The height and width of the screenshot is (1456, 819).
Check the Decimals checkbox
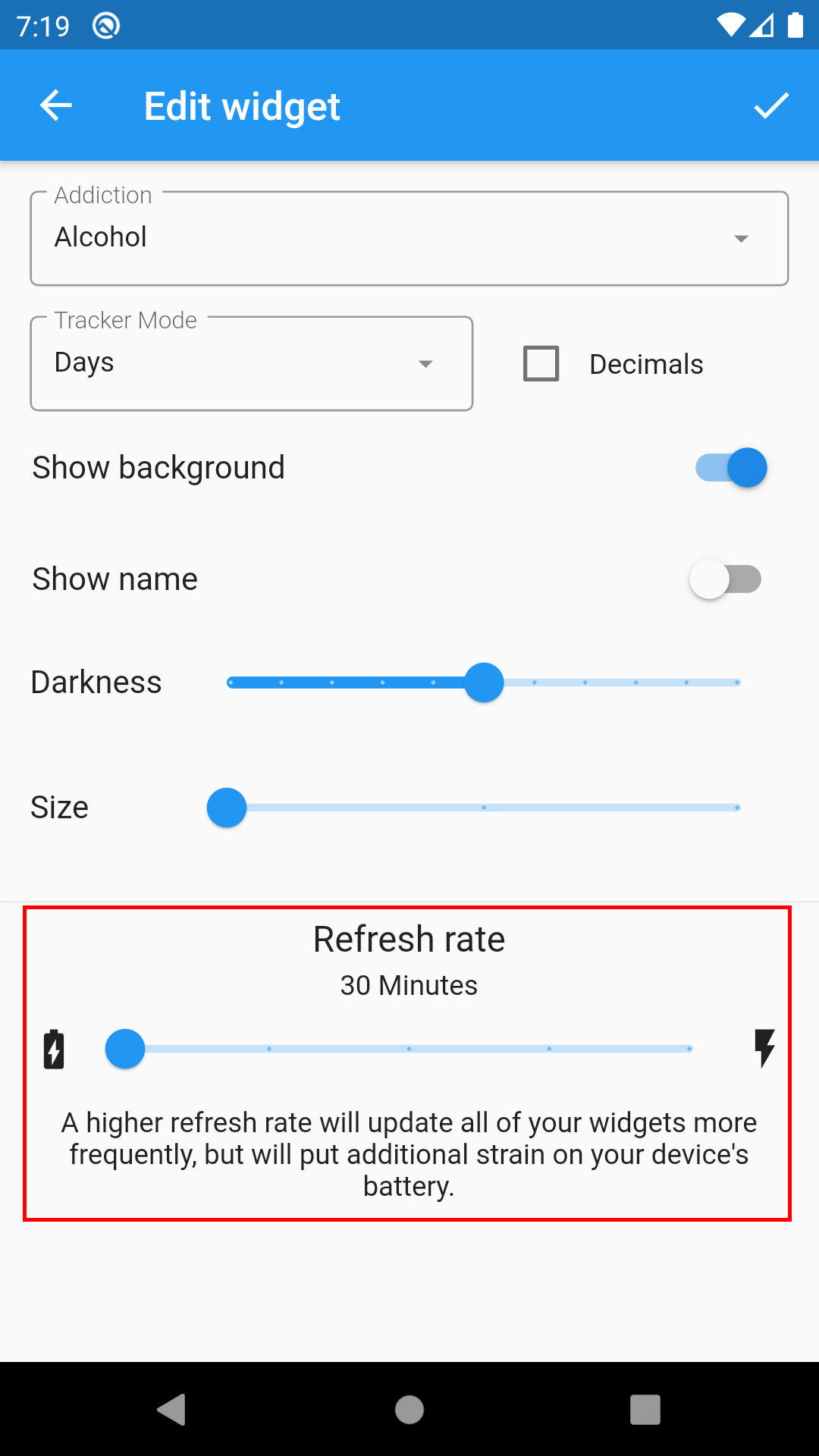tap(541, 363)
